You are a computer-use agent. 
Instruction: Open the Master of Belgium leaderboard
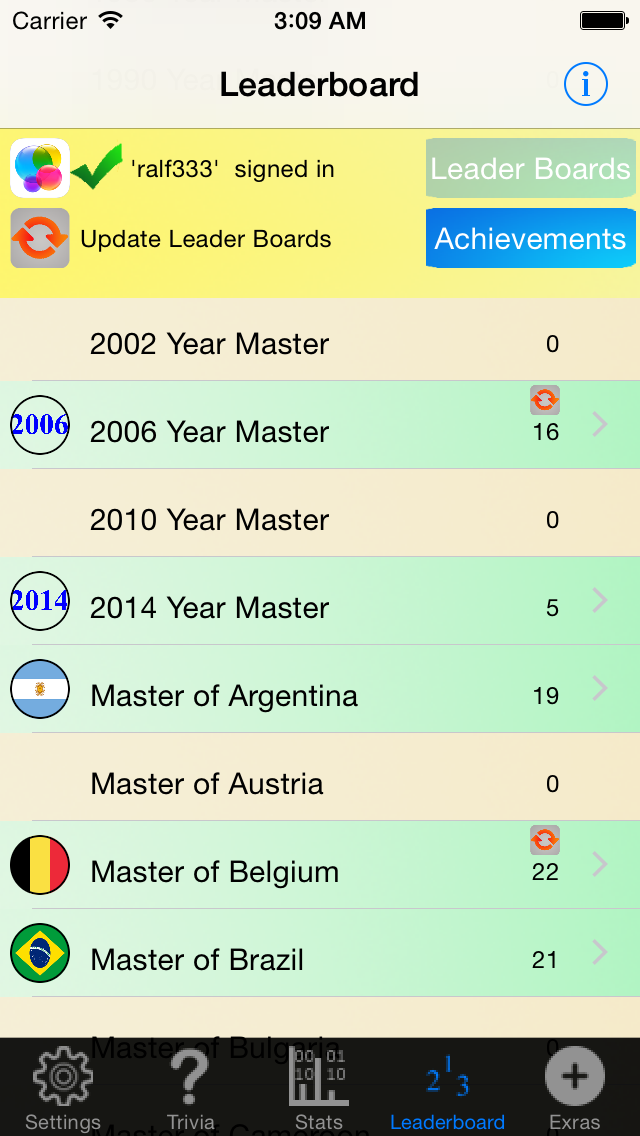tap(320, 865)
